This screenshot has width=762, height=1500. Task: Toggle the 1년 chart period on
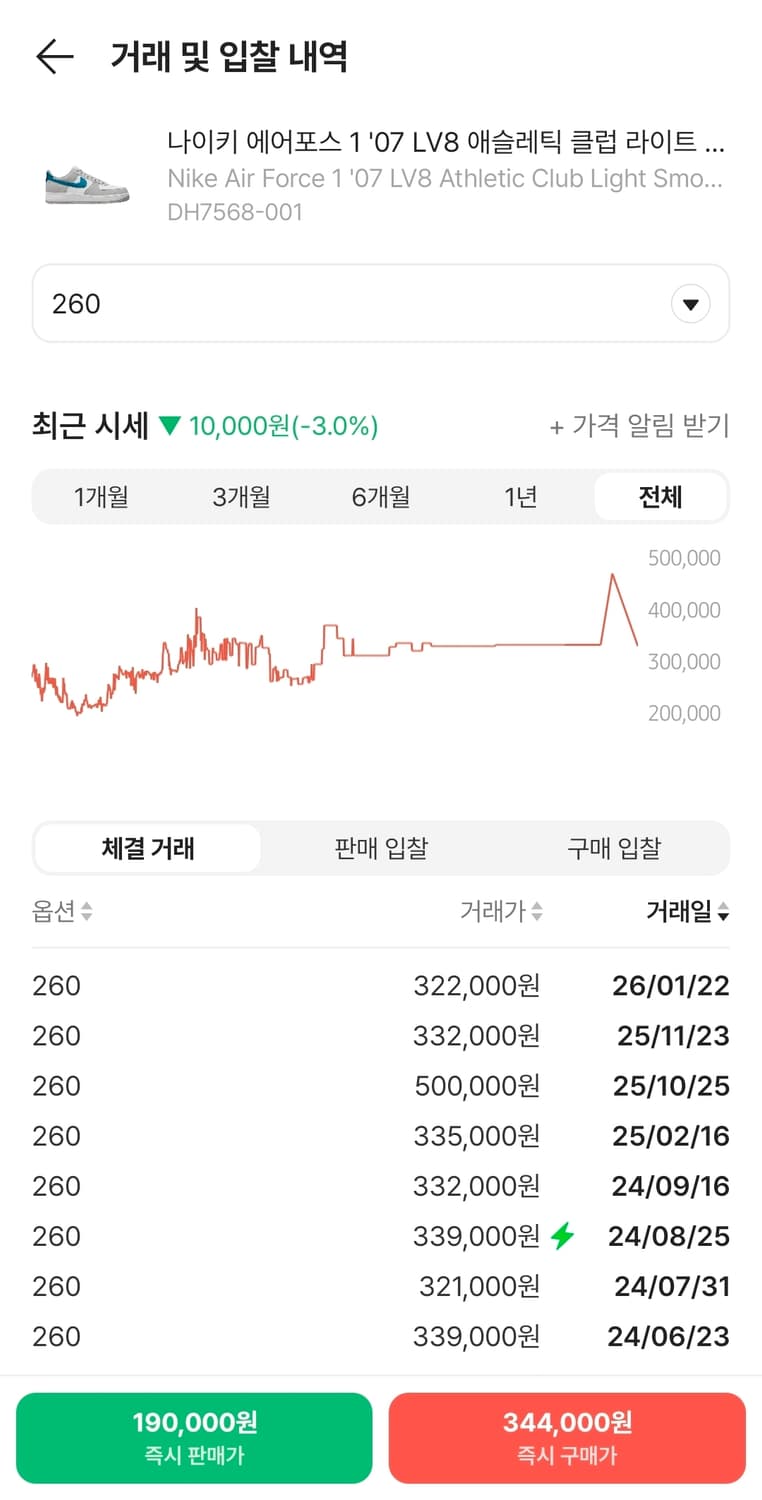click(520, 496)
